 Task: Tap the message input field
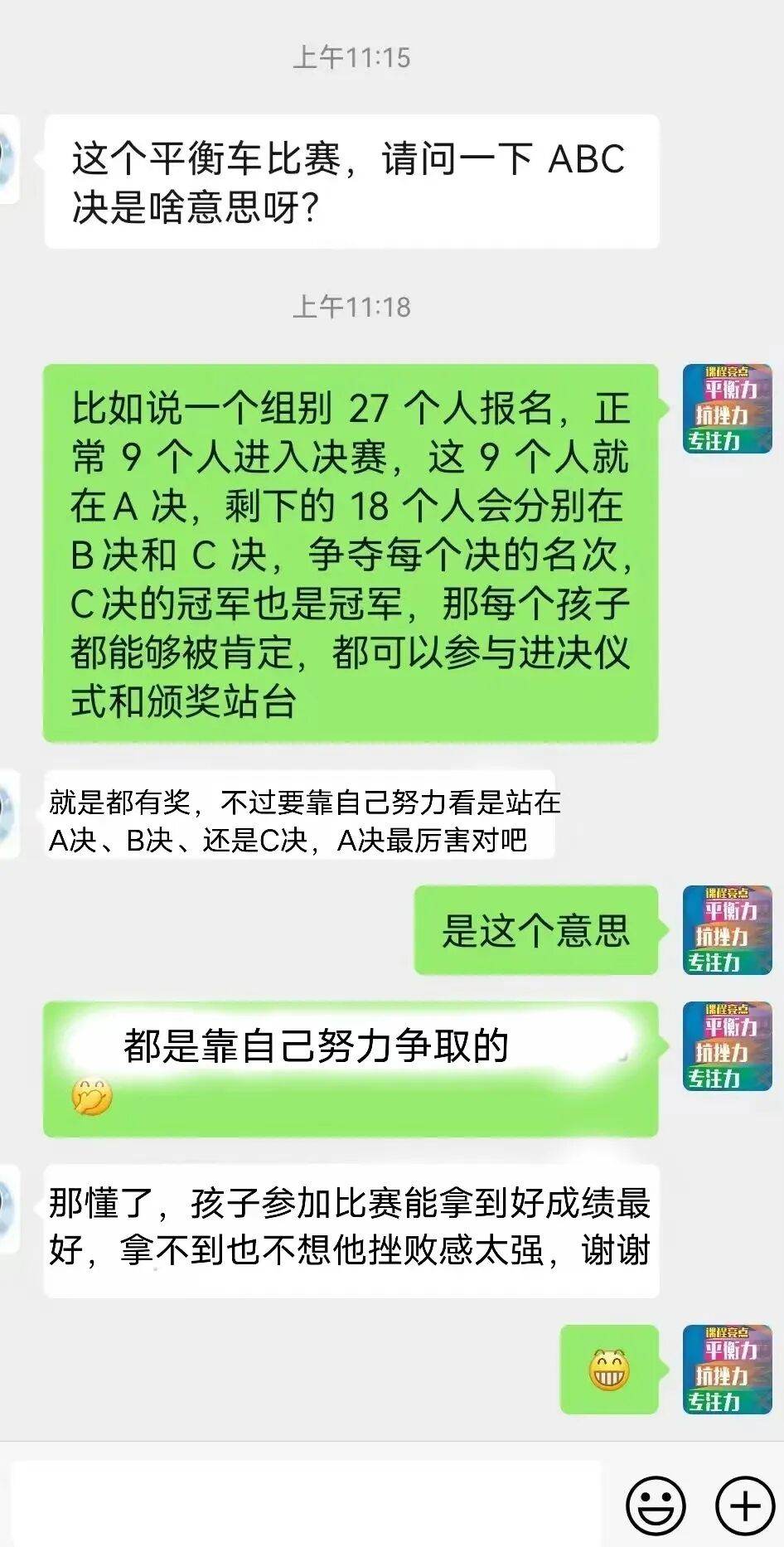307,1502
